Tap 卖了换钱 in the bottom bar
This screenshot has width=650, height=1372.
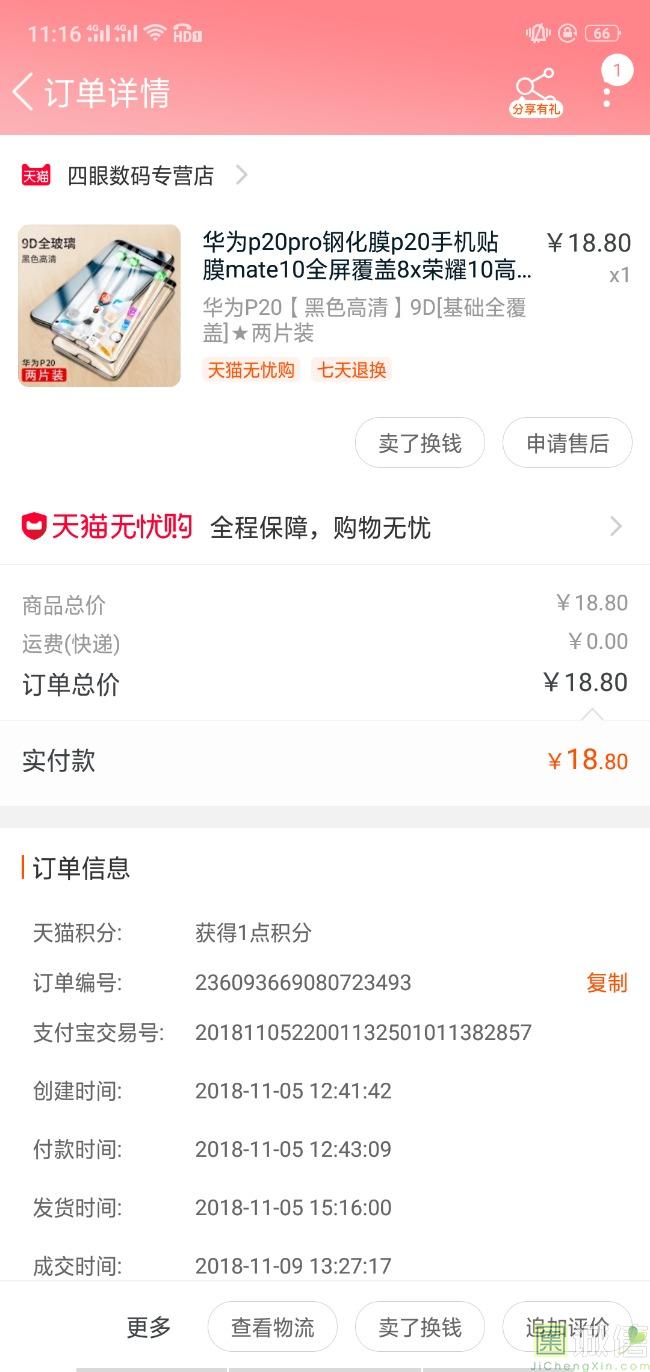point(420,1328)
